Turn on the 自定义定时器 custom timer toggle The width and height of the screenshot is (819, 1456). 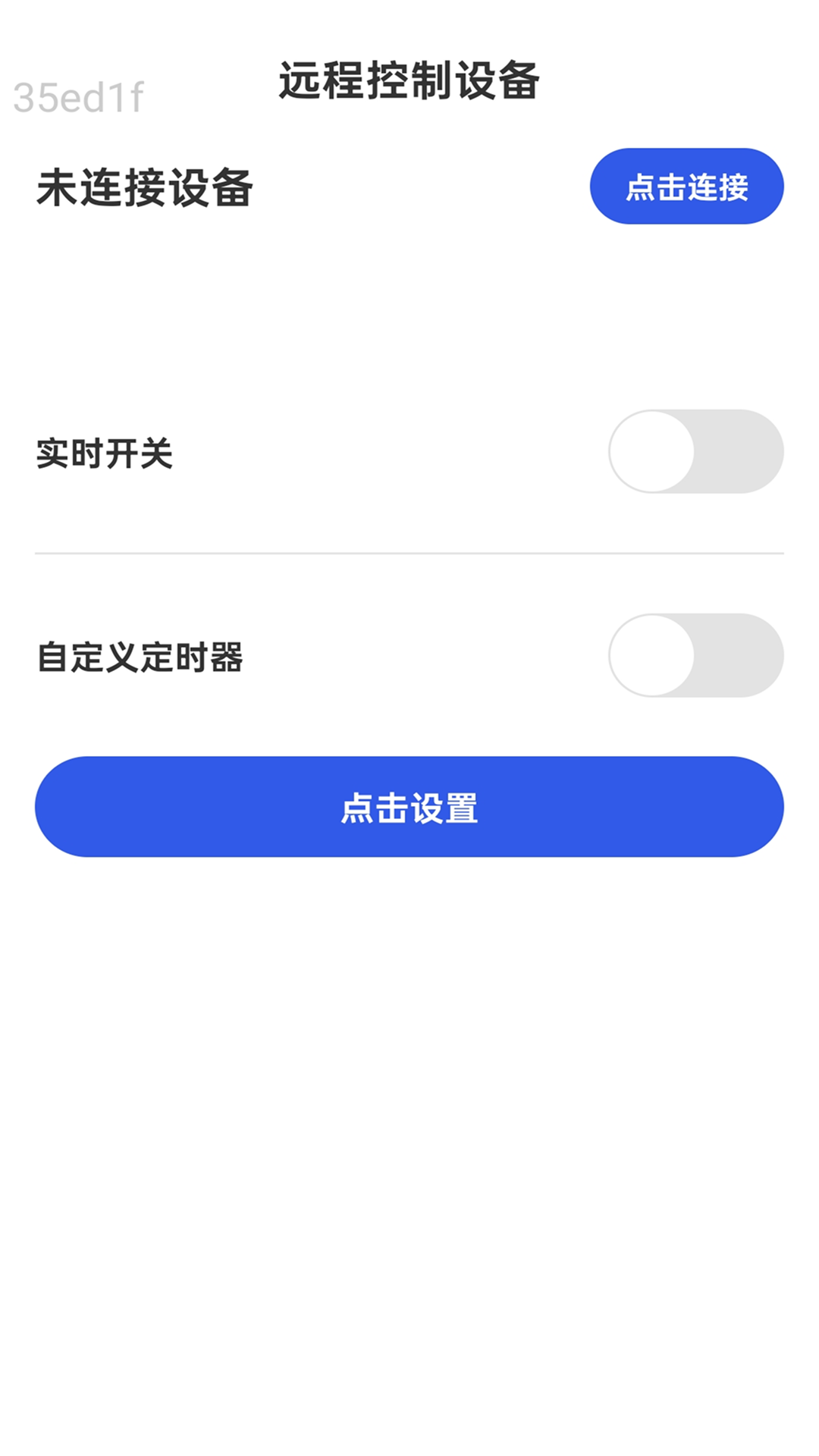coord(695,655)
